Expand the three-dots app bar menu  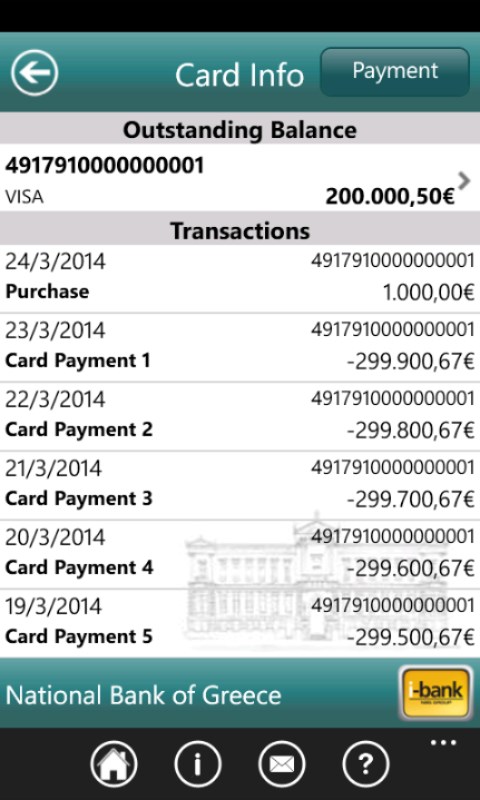tap(443, 743)
